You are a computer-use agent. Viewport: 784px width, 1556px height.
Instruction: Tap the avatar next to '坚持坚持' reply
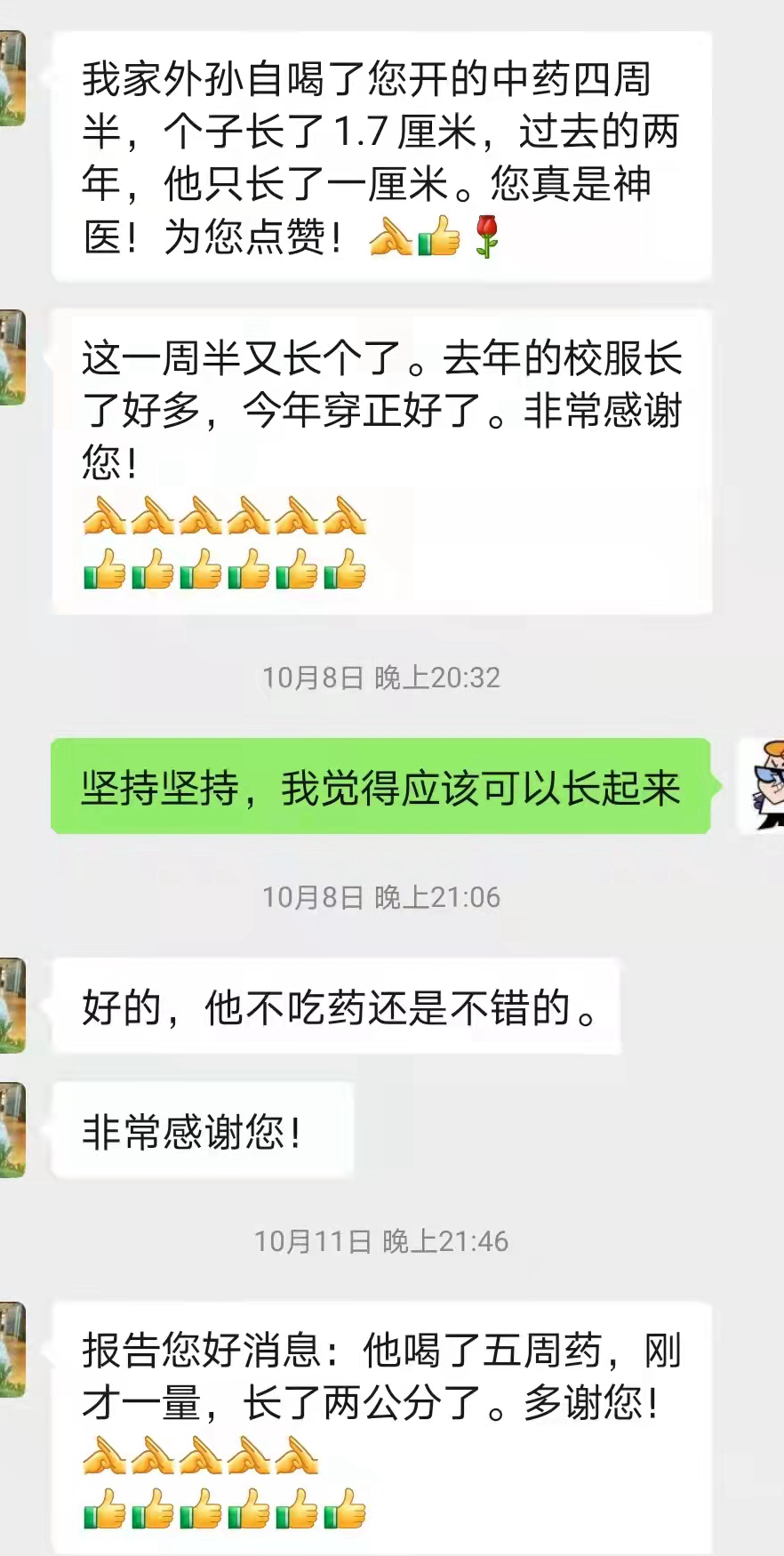pos(764,786)
